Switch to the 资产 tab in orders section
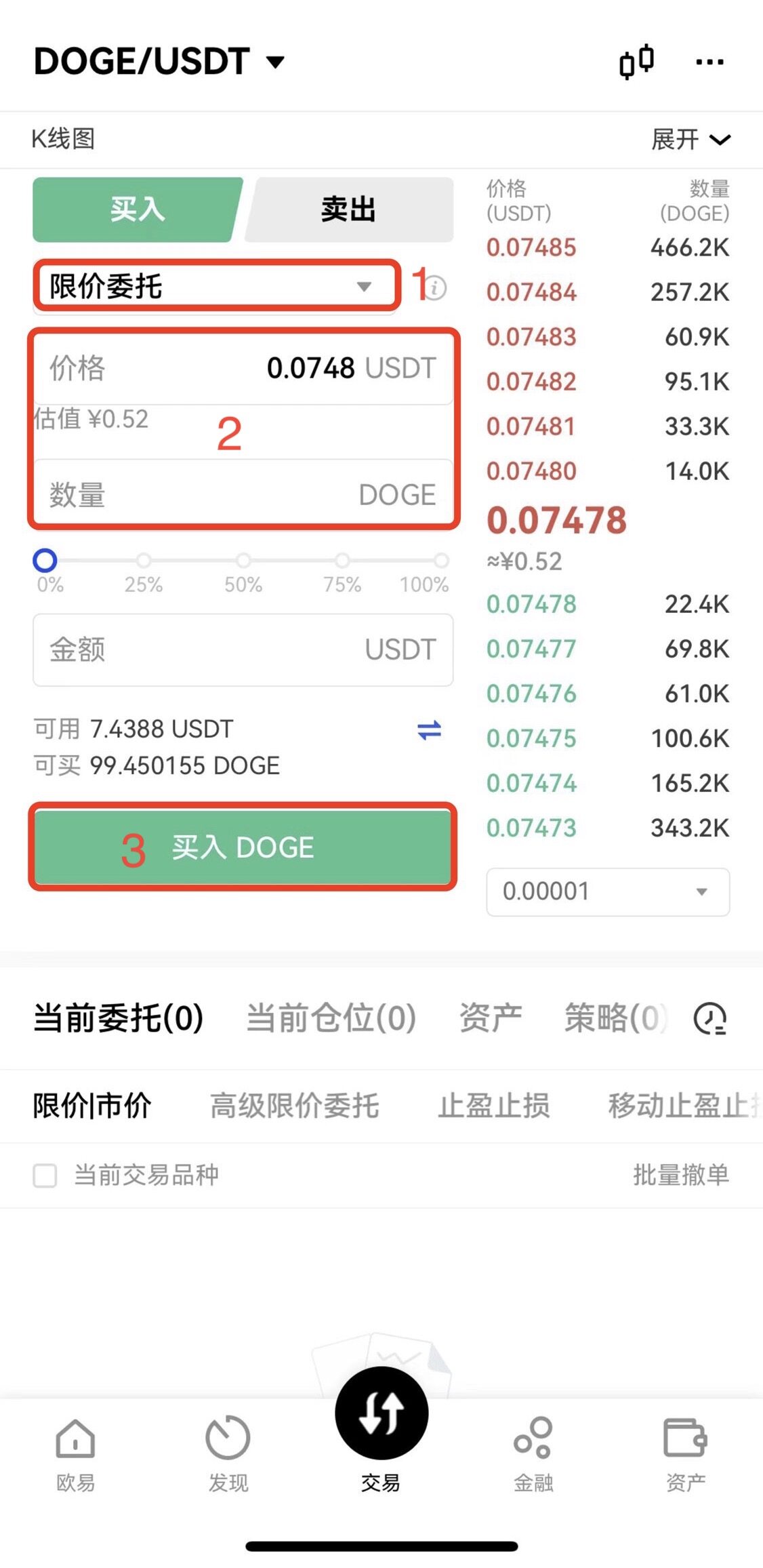Screen dimensions: 763x1568 (490, 1018)
